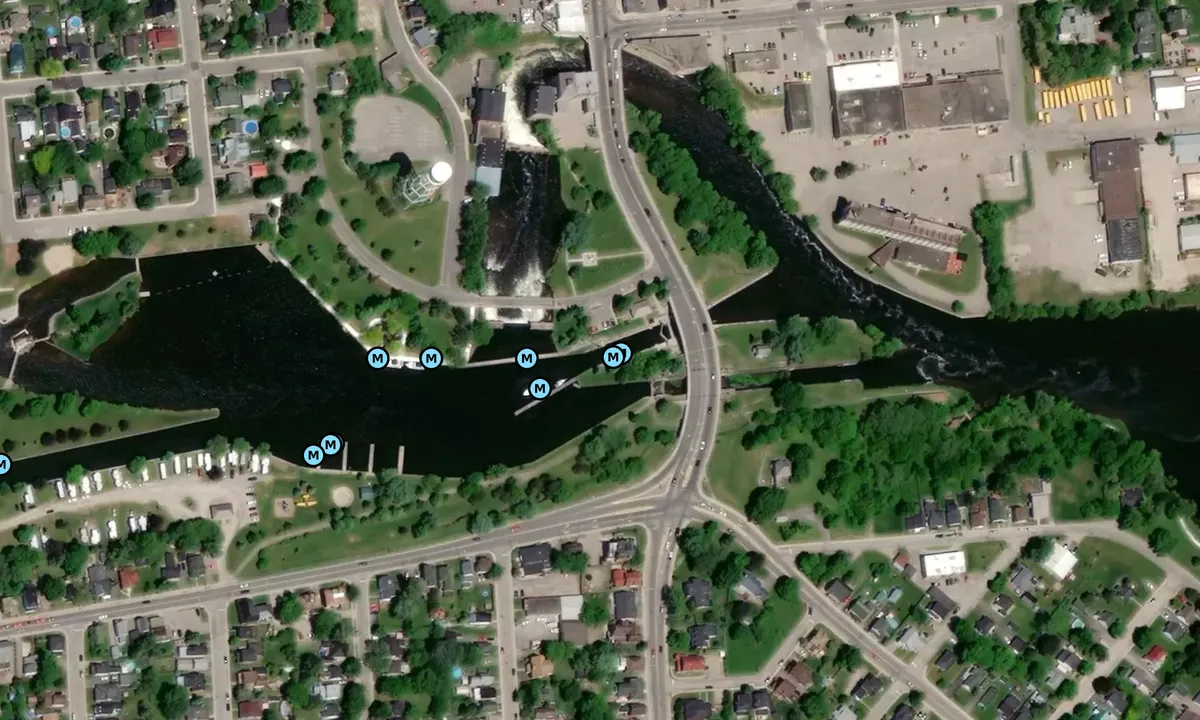Open the half-hidden M marker at the map's edge
This screenshot has height=720, width=1200.
click(x=2, y=464)
